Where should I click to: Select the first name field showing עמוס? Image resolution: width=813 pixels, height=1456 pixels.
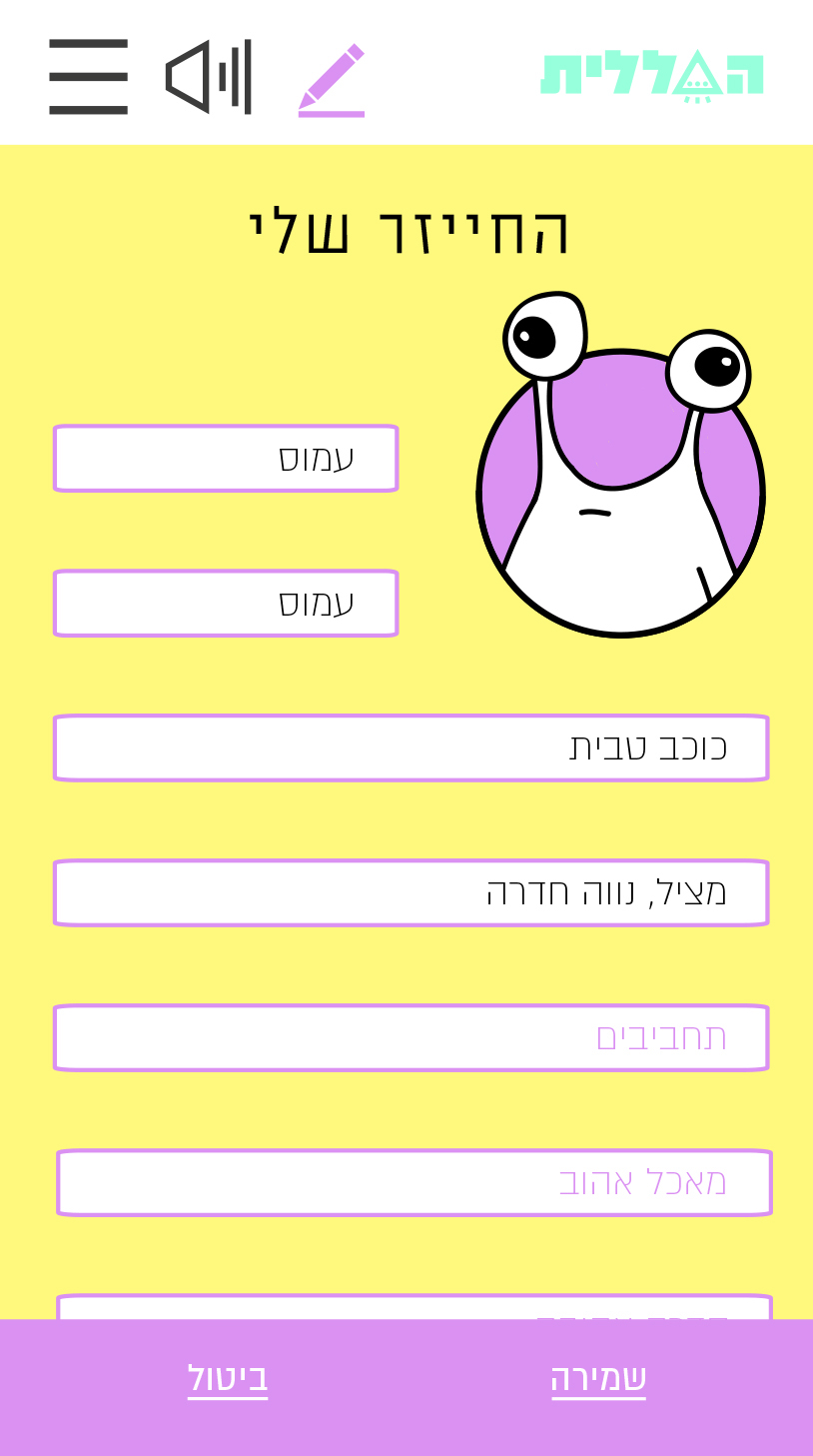[226, 458]
